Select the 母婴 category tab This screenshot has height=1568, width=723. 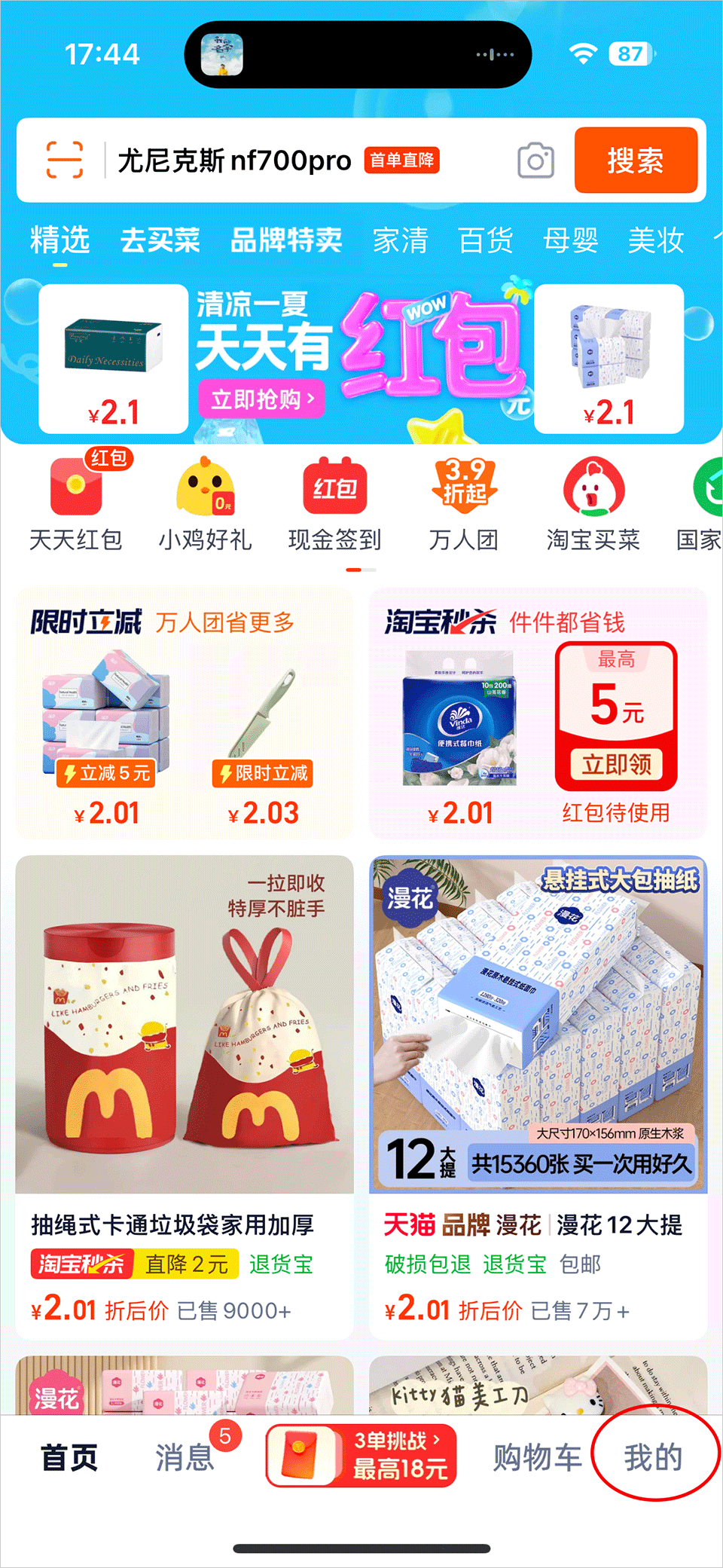click(570, 241)
